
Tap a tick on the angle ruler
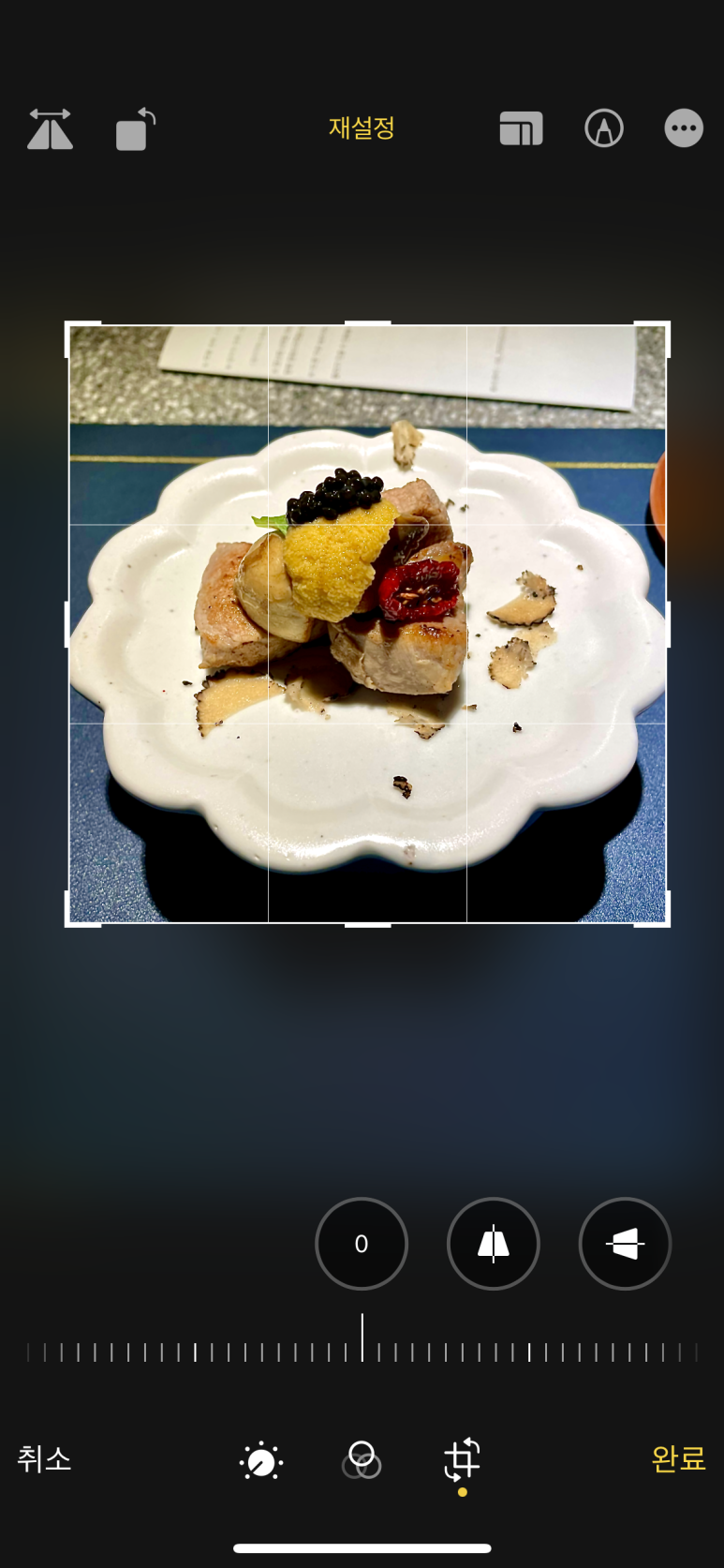tap(529, 1352)
